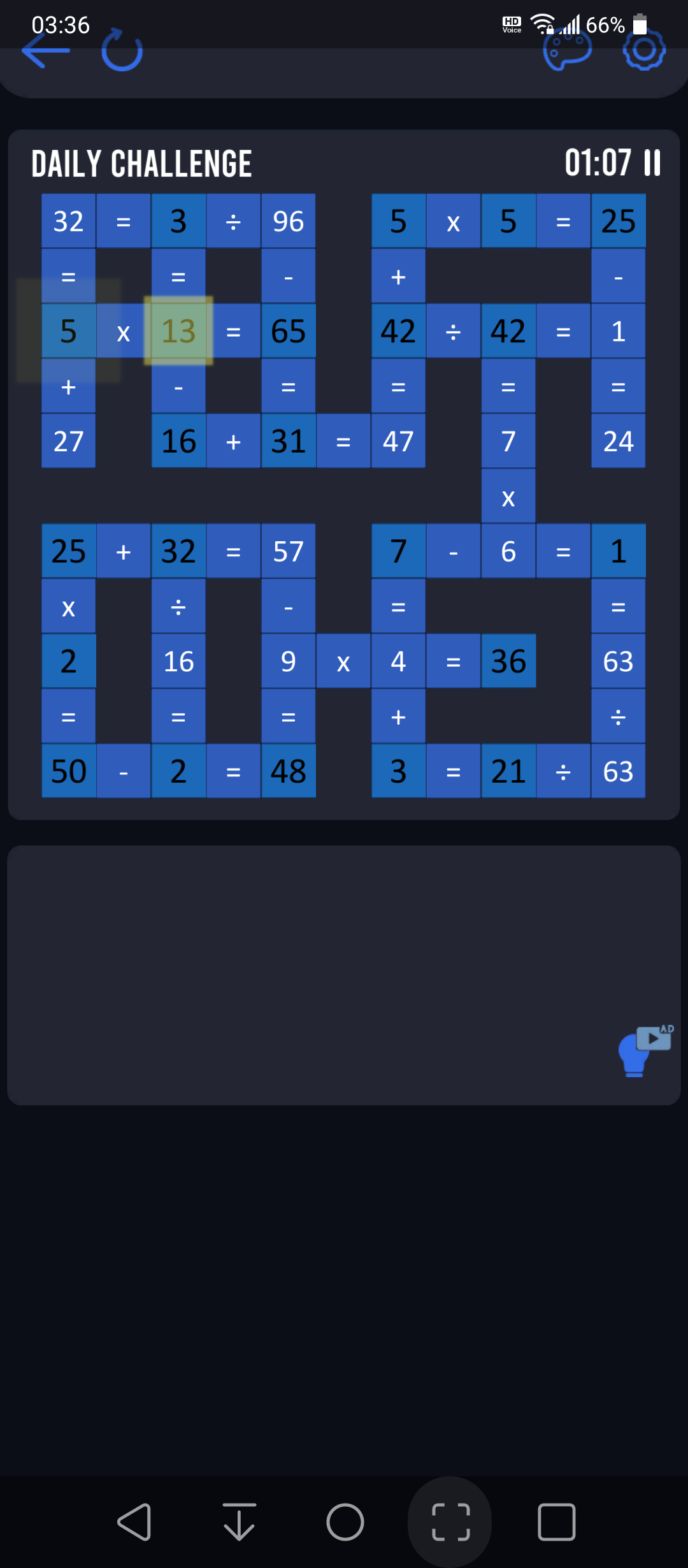This screenshot has height=1568, width=688.
Task: Tap the system home button
Action: (345, 1522)
